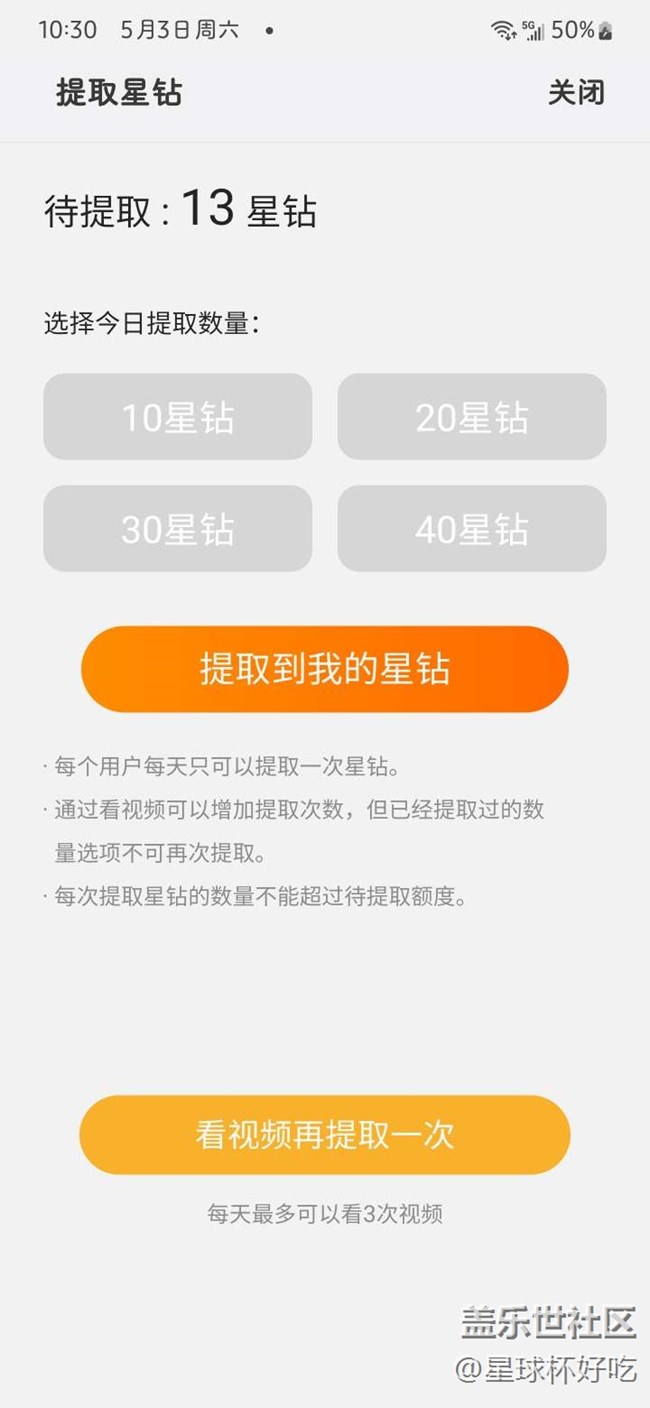
Task: Tap the 提取到我的星钻 button
Action: (x=325, y=669)
